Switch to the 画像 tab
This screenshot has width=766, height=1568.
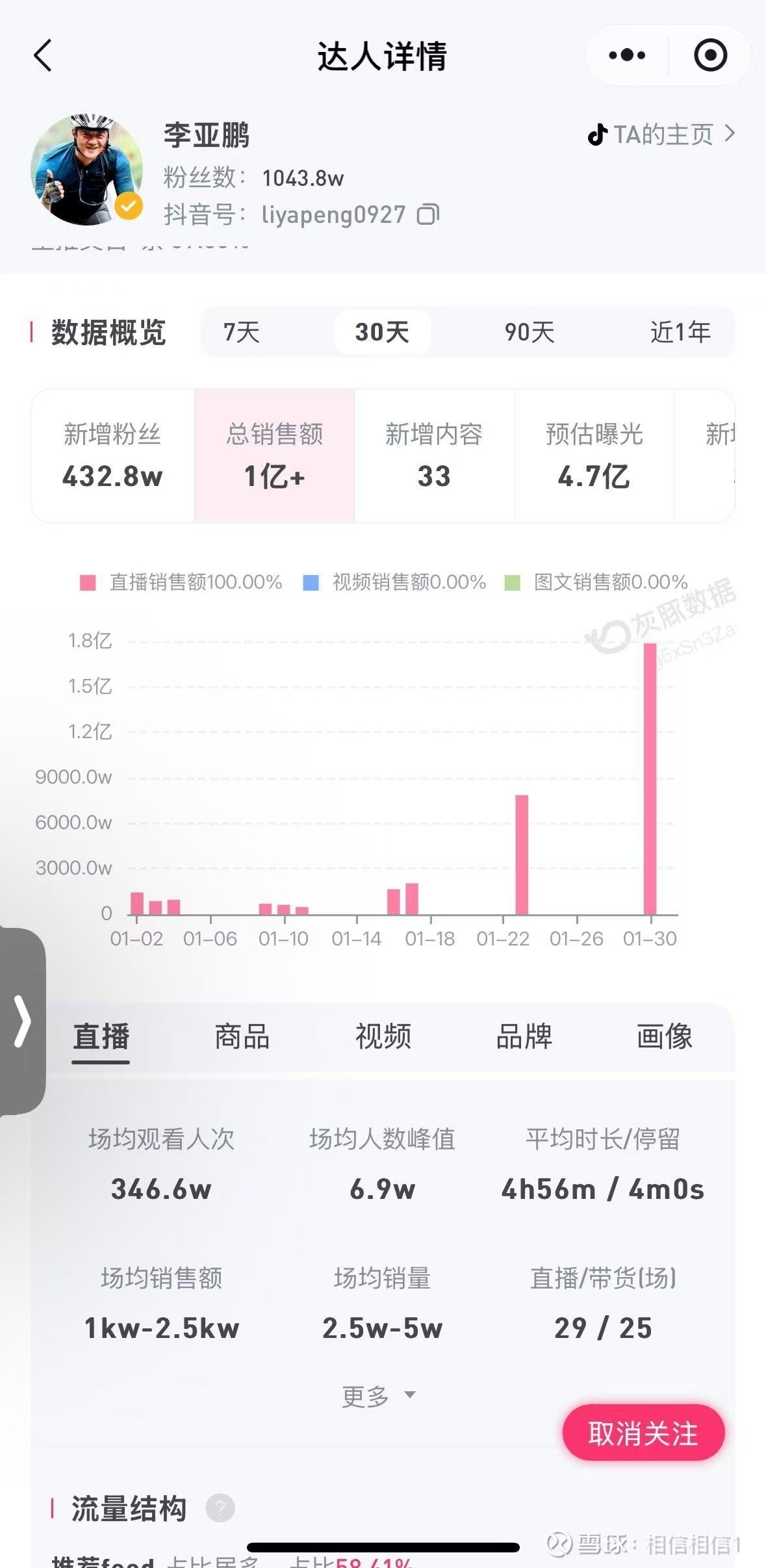665,1036
